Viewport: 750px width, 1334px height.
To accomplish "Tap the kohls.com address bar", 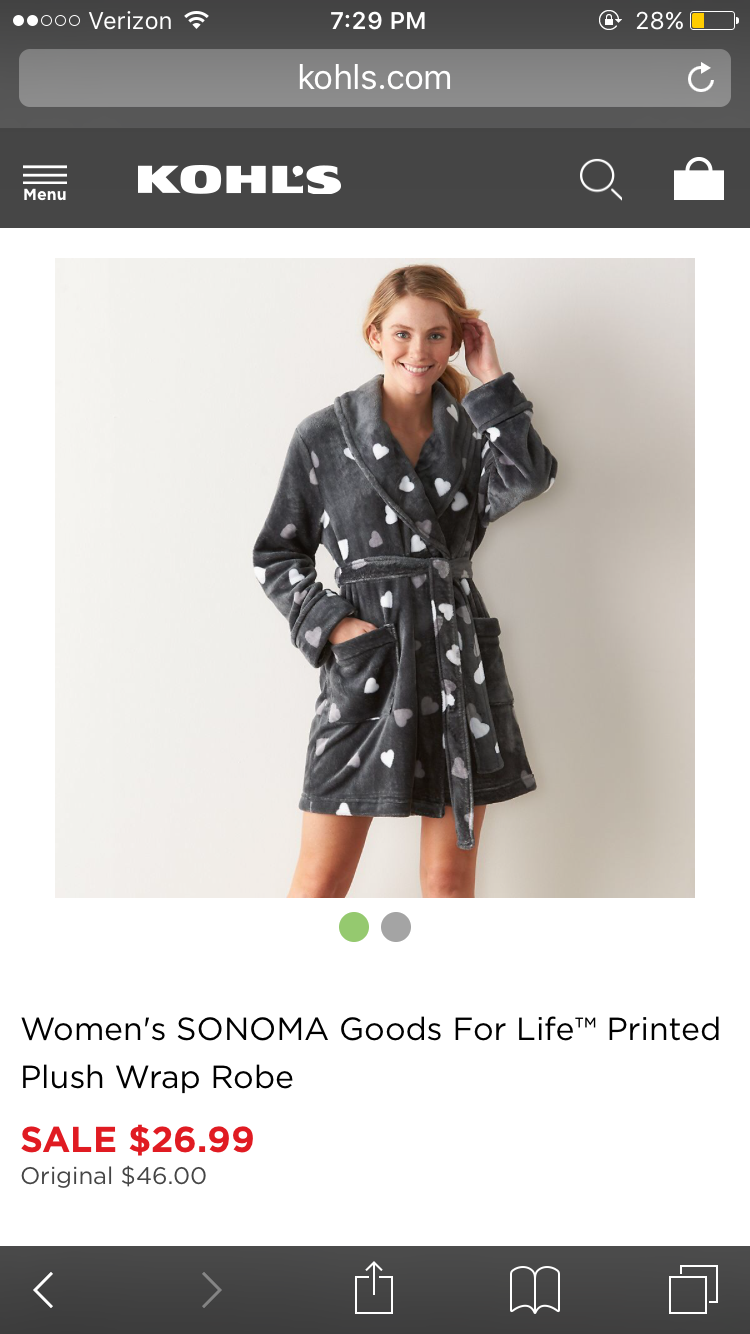I will coord(374,78).
